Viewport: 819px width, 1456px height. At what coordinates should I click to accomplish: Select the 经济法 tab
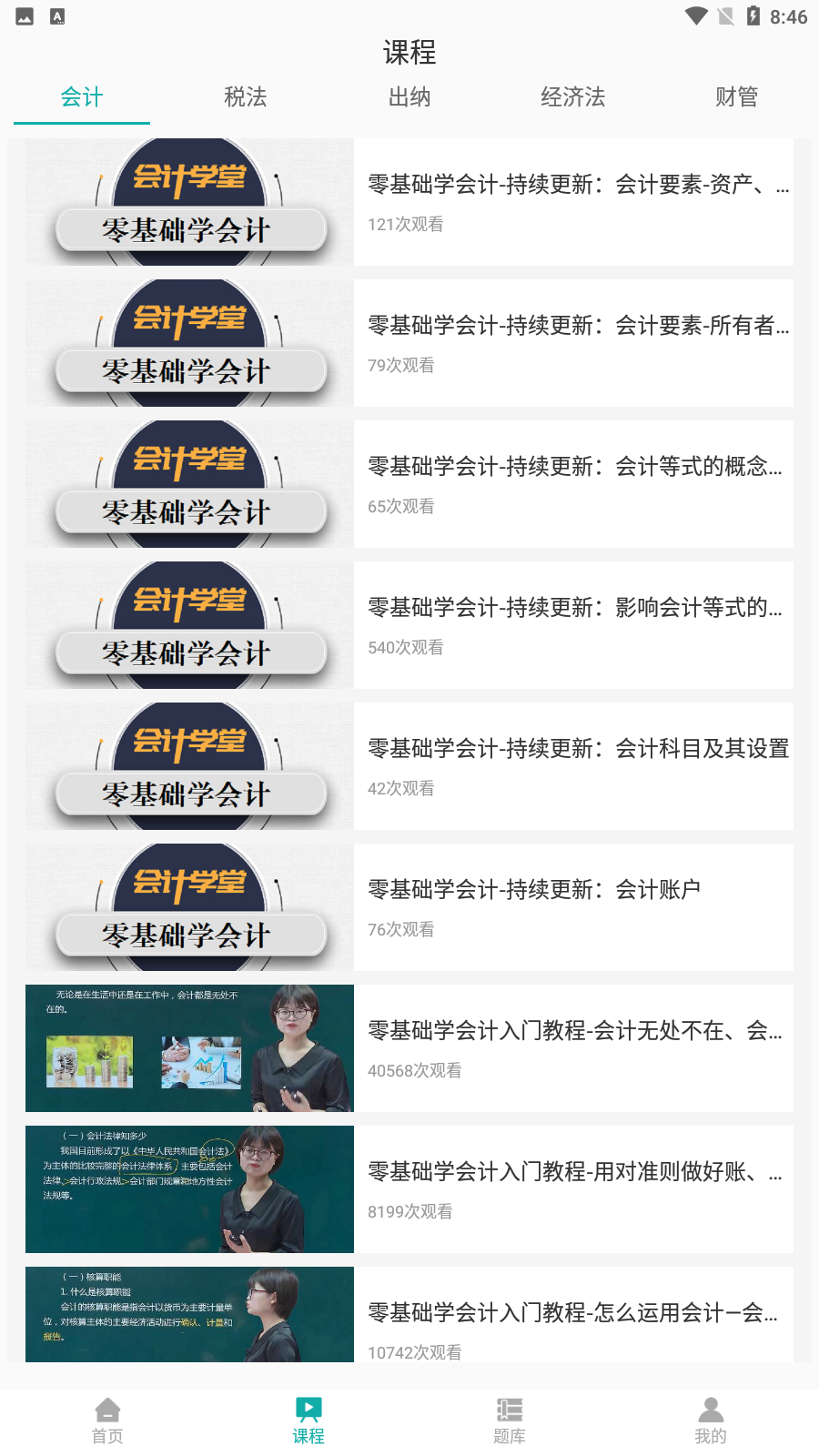click(x=573, y=97)
